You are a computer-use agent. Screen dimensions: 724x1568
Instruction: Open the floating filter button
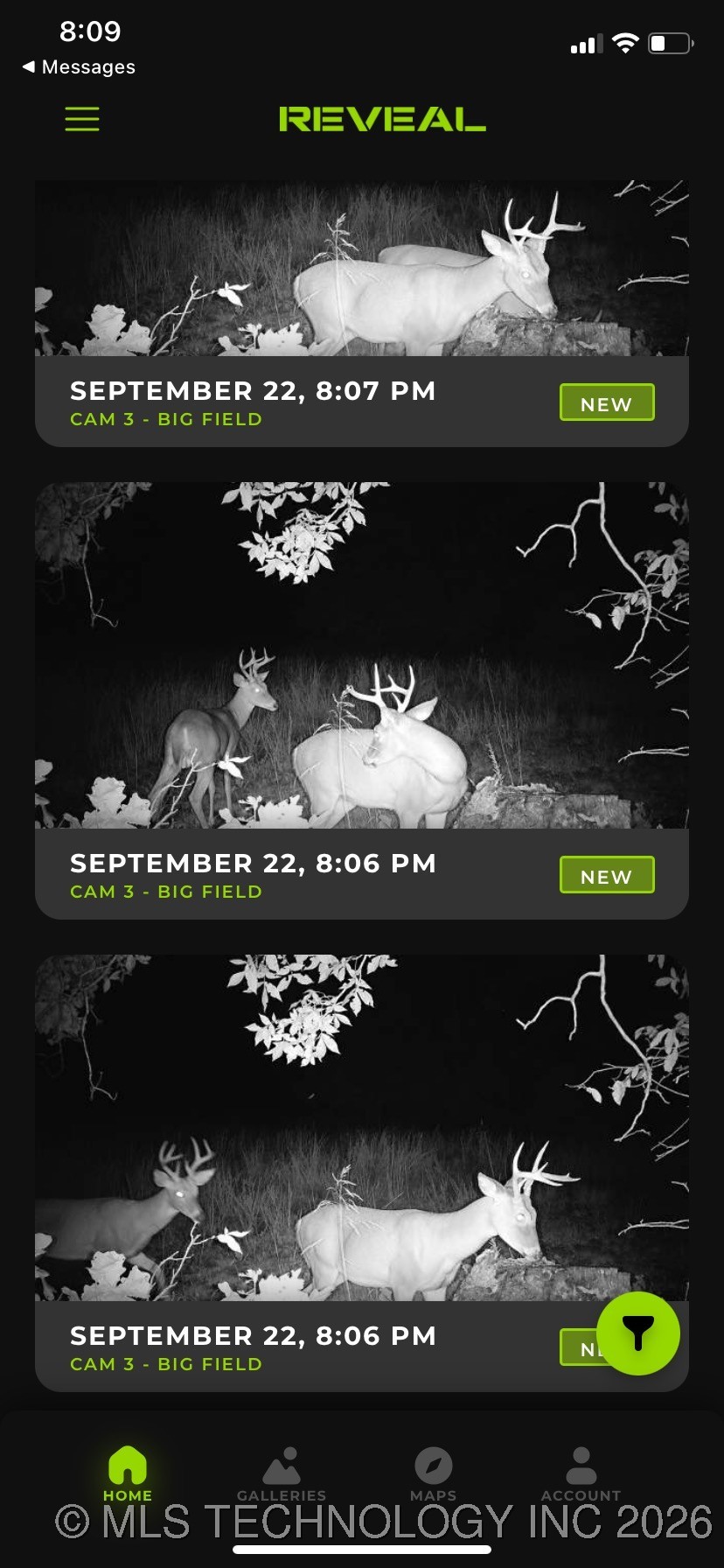(637, 1333)
